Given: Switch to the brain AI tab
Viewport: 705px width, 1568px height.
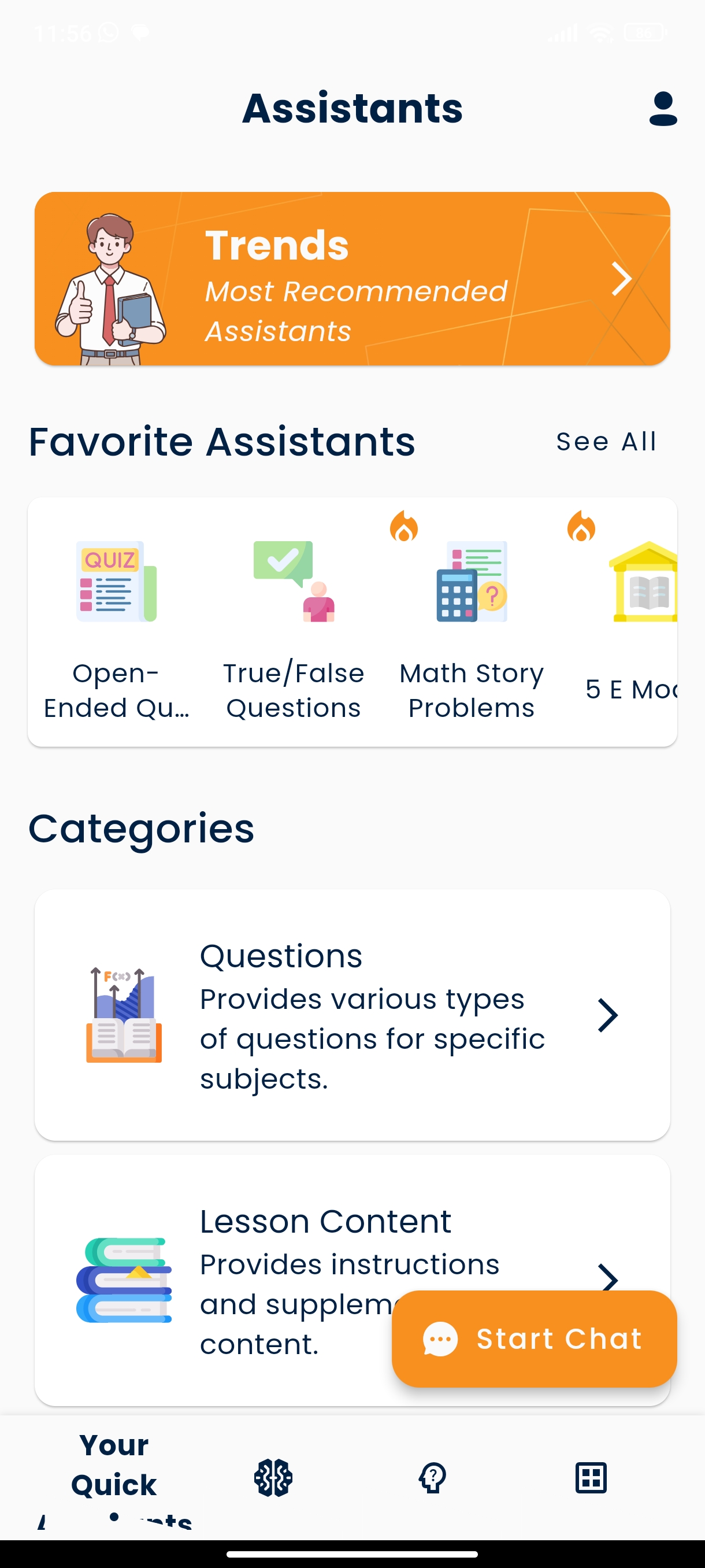Looking at the screenshot, I should [273, 1477].
